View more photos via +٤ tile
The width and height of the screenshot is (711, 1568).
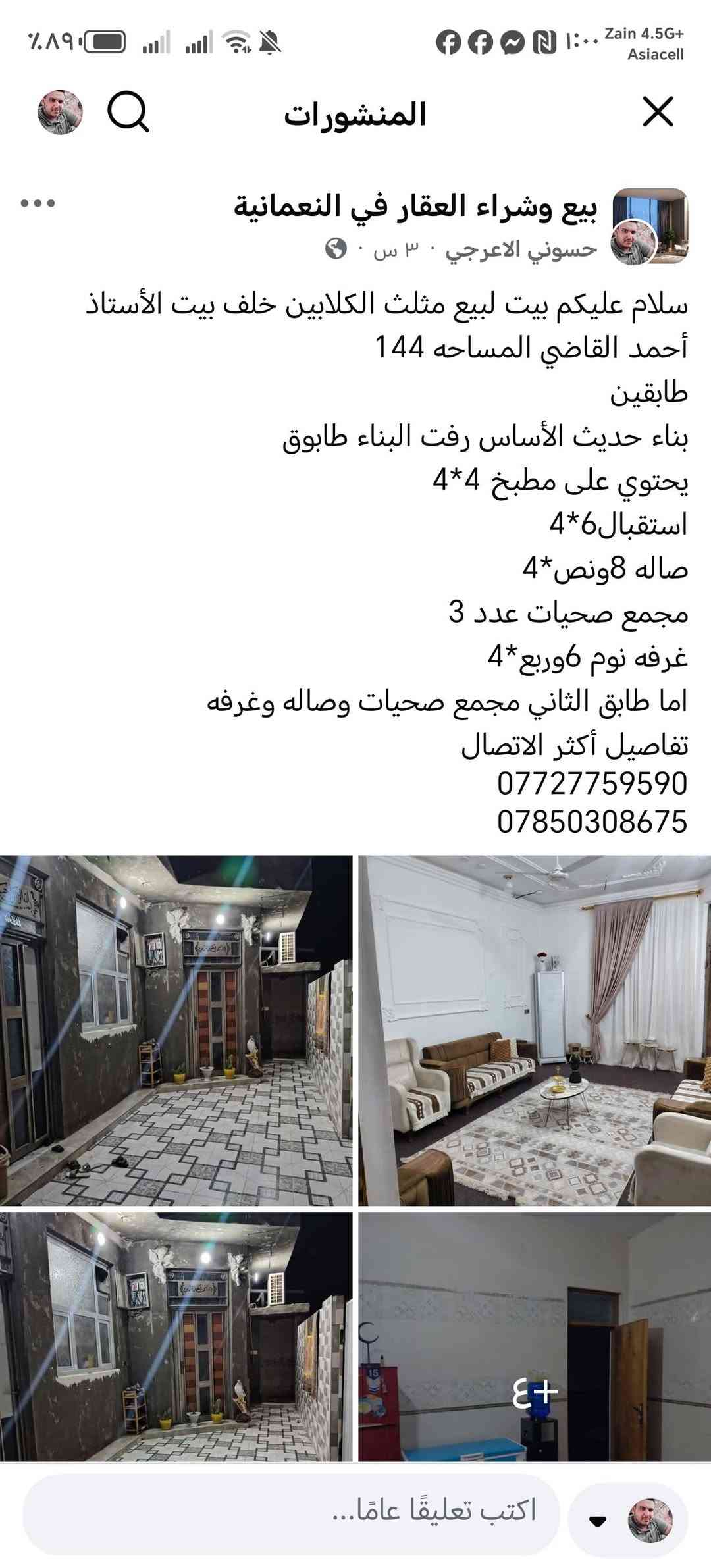534,1335
